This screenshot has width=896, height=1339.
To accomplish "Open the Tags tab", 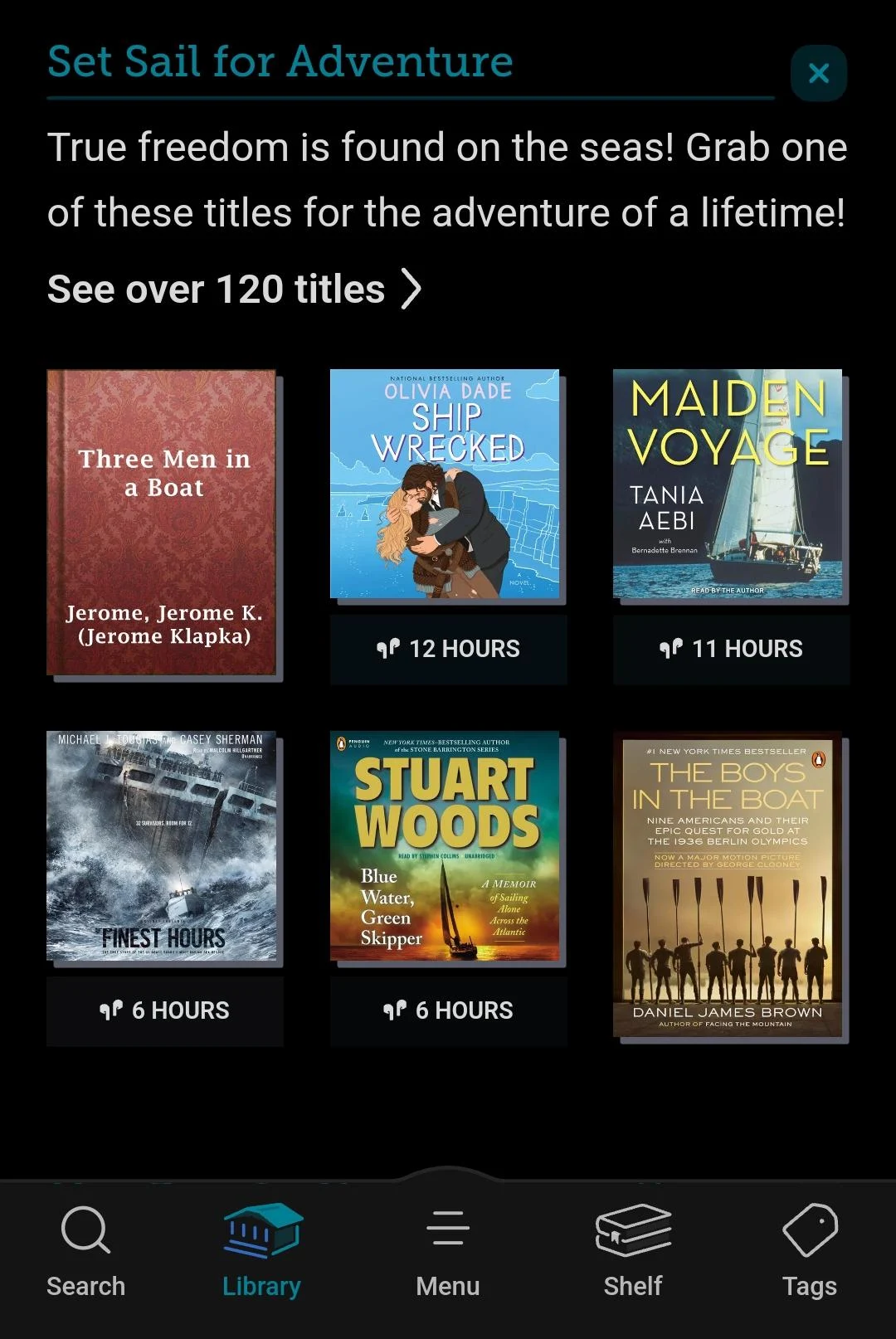I will (x=810, y=1250).
